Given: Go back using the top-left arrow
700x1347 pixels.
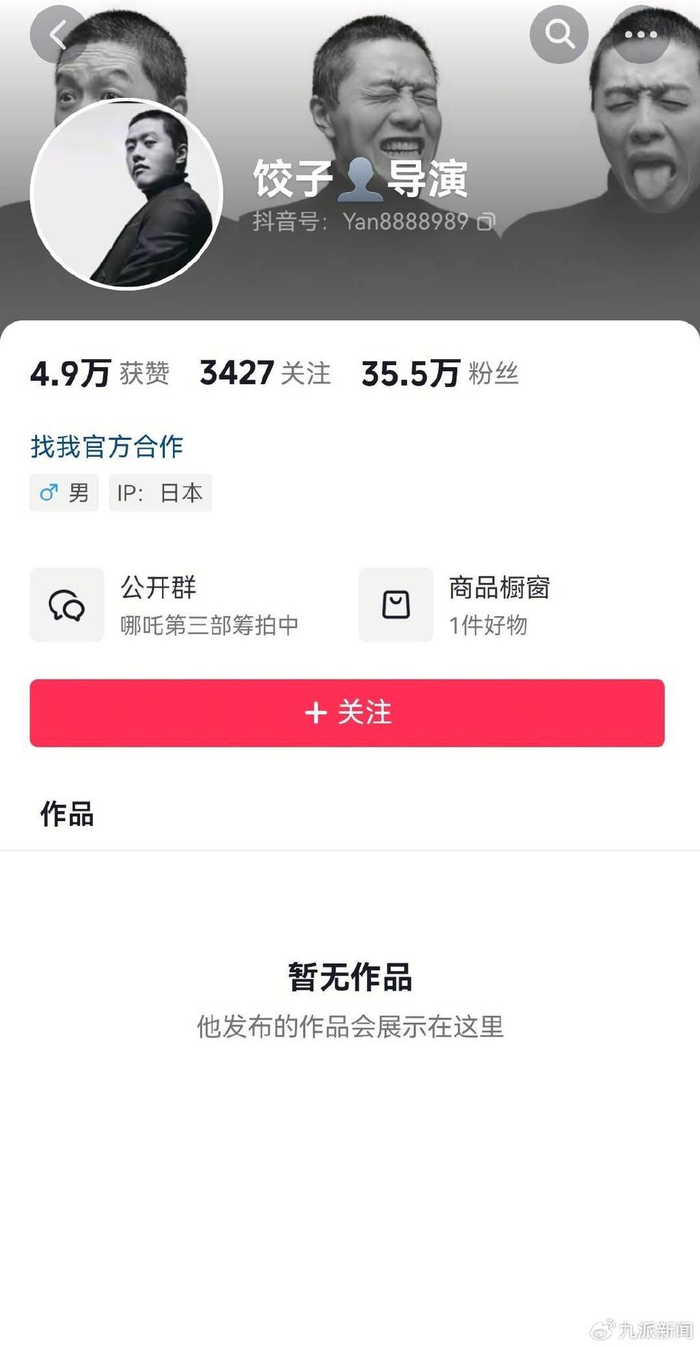Looking at the screenshot, I should coord(57,35).
